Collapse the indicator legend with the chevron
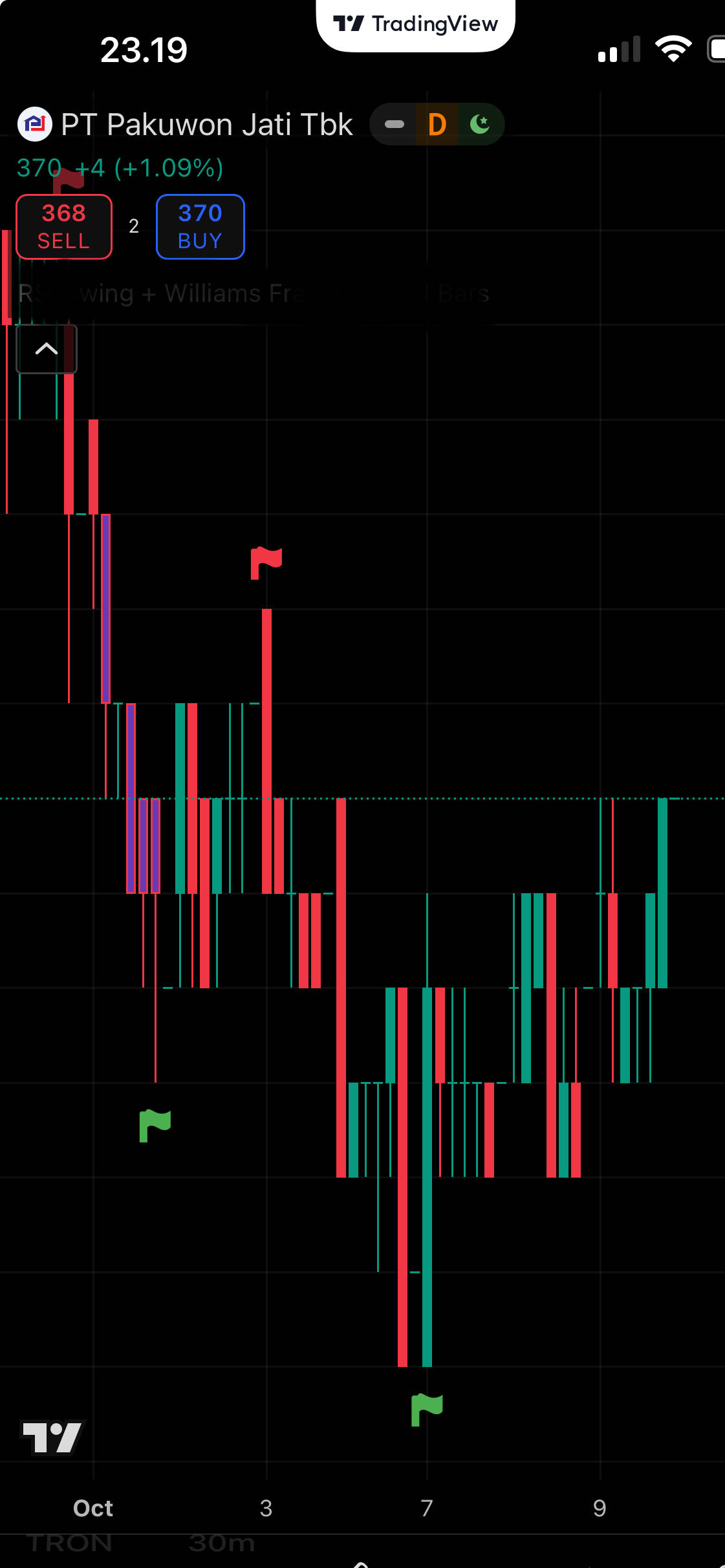Screen dimensions: 725x1568 pos(47,349)
